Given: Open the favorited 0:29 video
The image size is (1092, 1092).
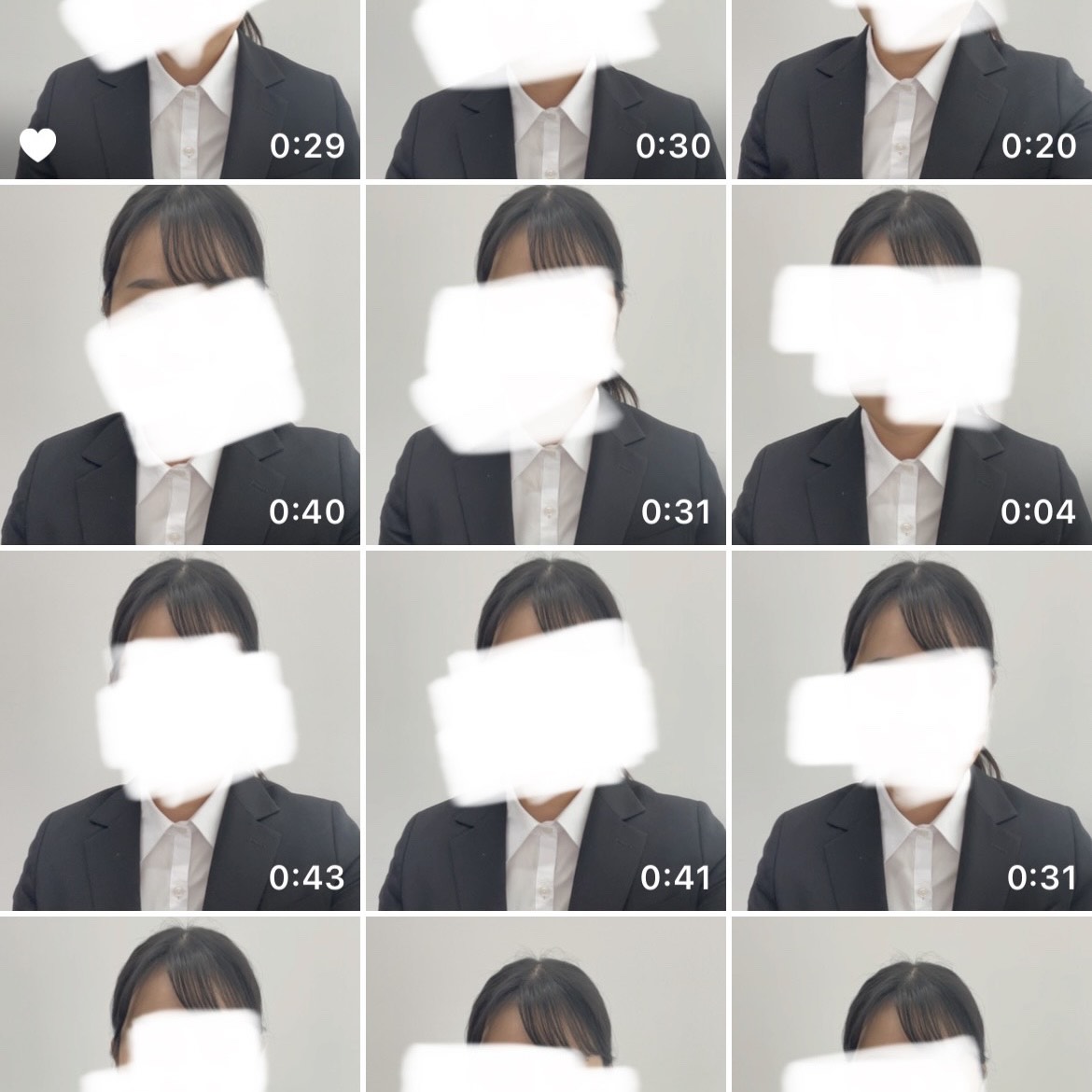Looking at the screenshot, I should tap(179, 89).
